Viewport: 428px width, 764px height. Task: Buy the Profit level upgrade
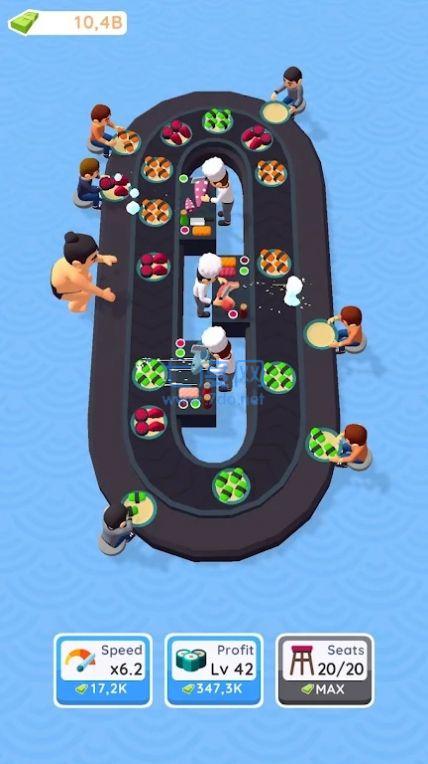[214, 670]
